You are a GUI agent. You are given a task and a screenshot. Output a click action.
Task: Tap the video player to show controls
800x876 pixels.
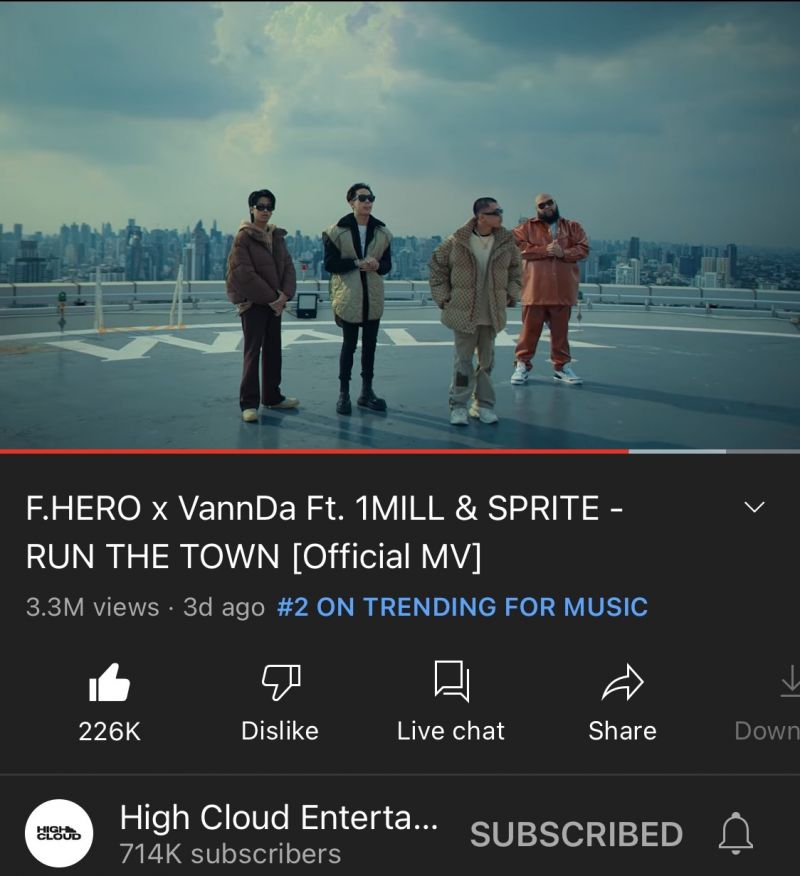tap(400, 225)
